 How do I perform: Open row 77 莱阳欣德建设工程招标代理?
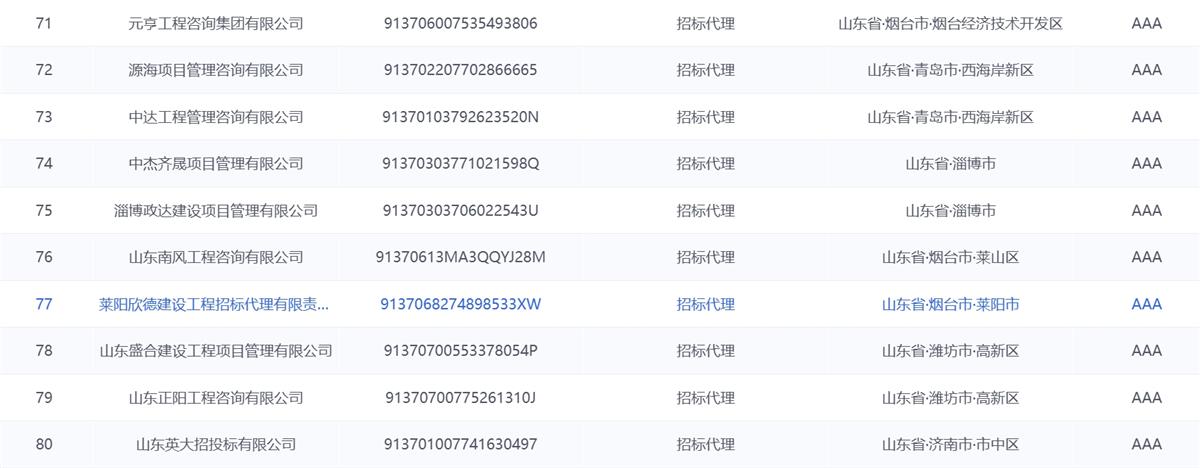(214, 304)
